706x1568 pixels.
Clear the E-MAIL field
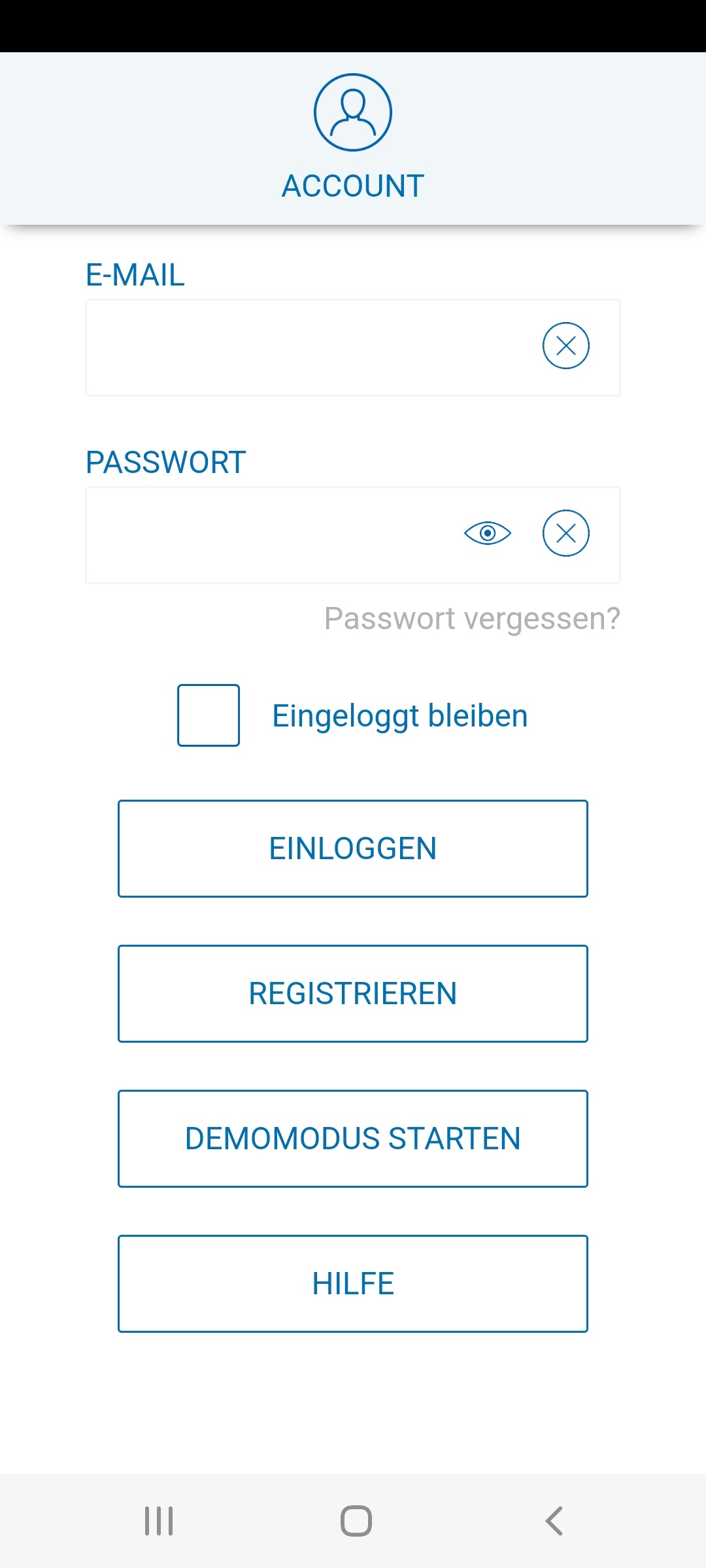(x=565, y=346)
